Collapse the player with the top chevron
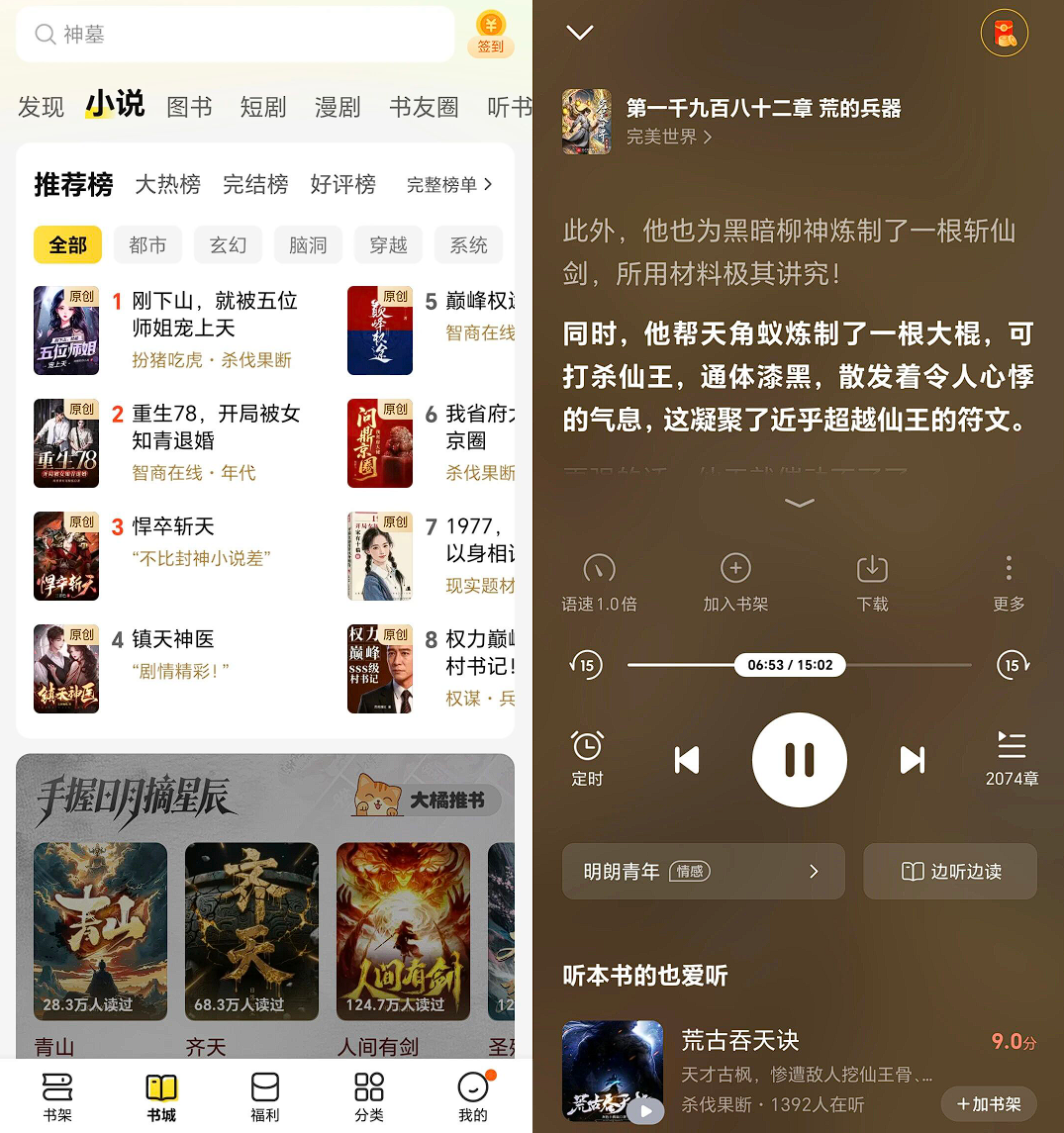The height and width of the screenshot is (1133, 1064). pos(579,32)
